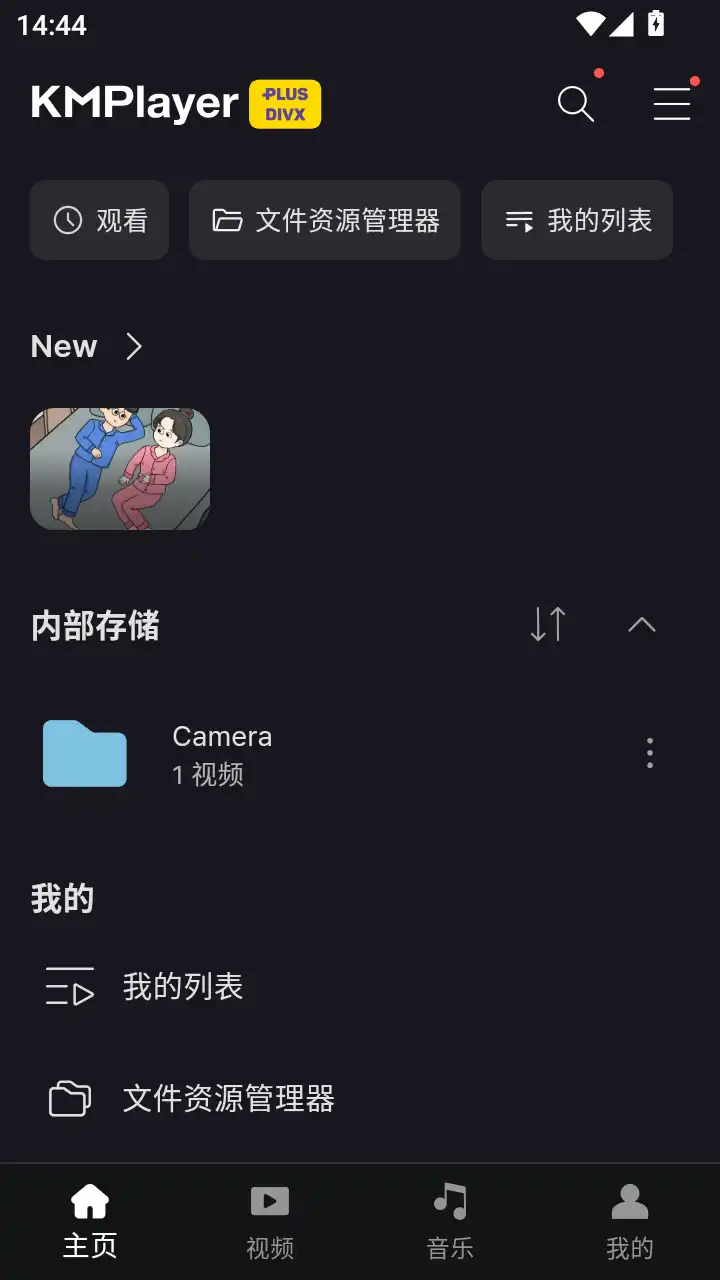
Task: Tap the PLUS DIVX badge next to KMPlayer
Action: (x=285, y=103)
